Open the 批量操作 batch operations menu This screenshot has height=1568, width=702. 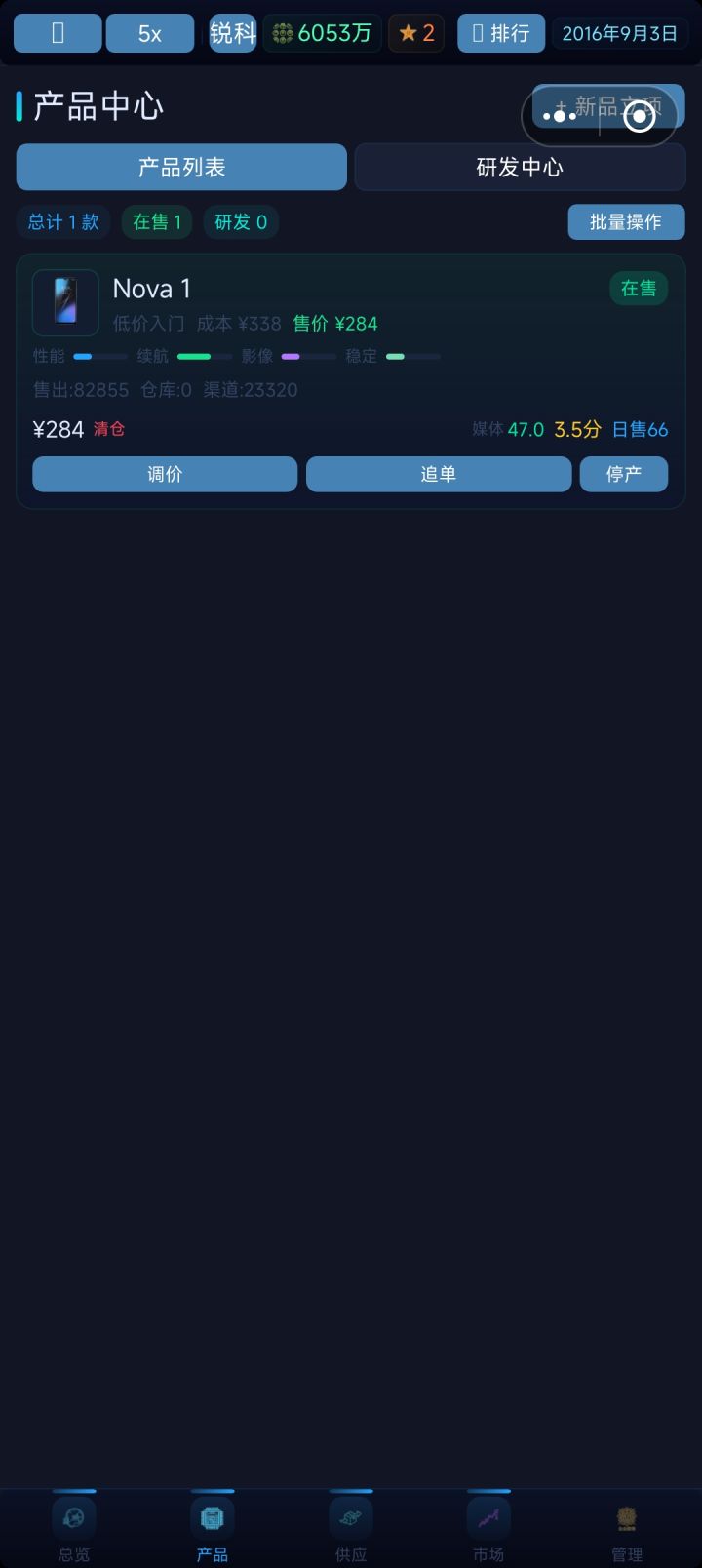[627, 222]
